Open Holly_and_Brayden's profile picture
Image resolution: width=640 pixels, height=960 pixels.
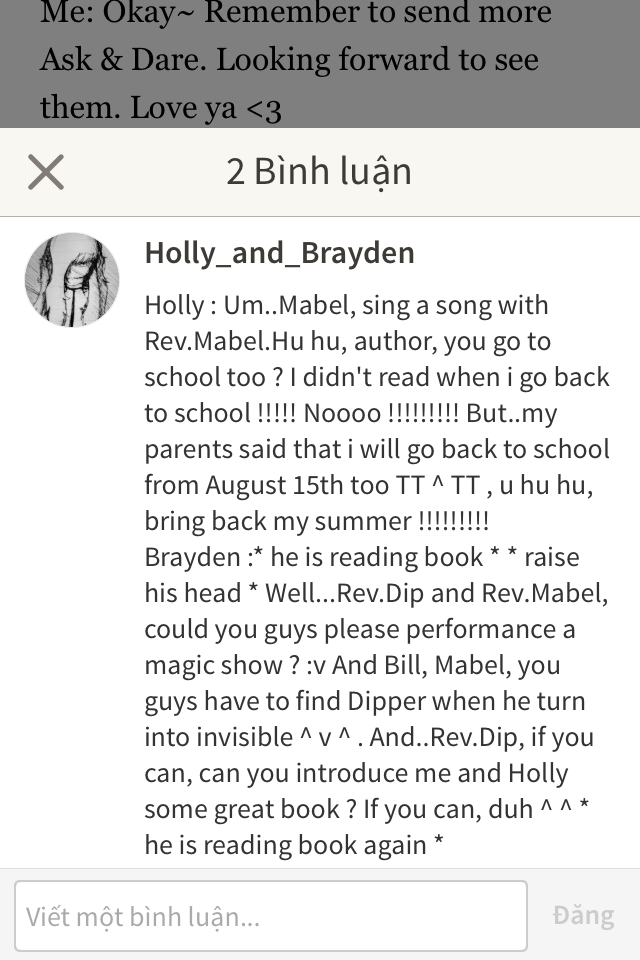(x=72, y=280)
